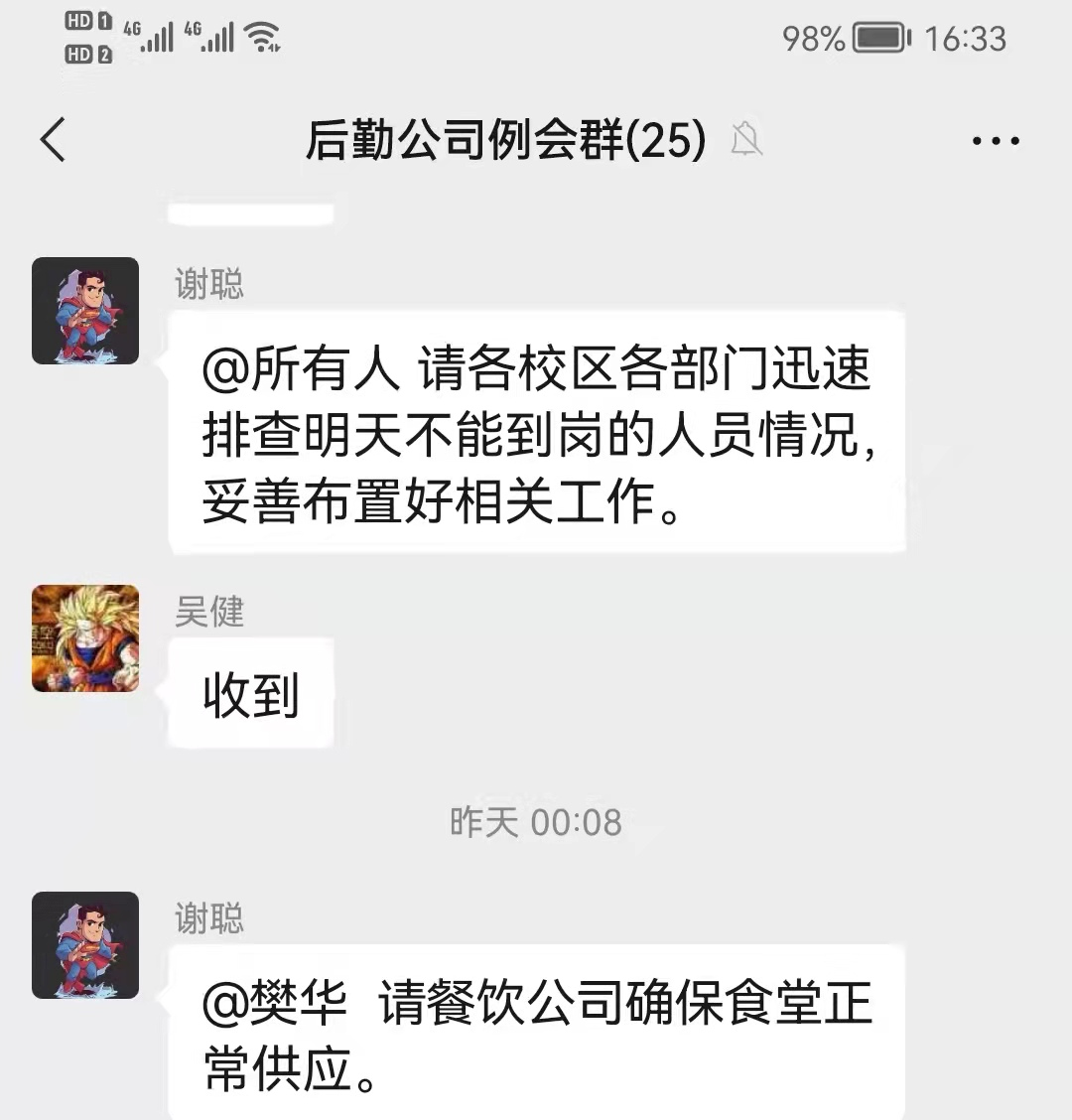Tap the muted notification bell beside the group name

tap(746, 141)
